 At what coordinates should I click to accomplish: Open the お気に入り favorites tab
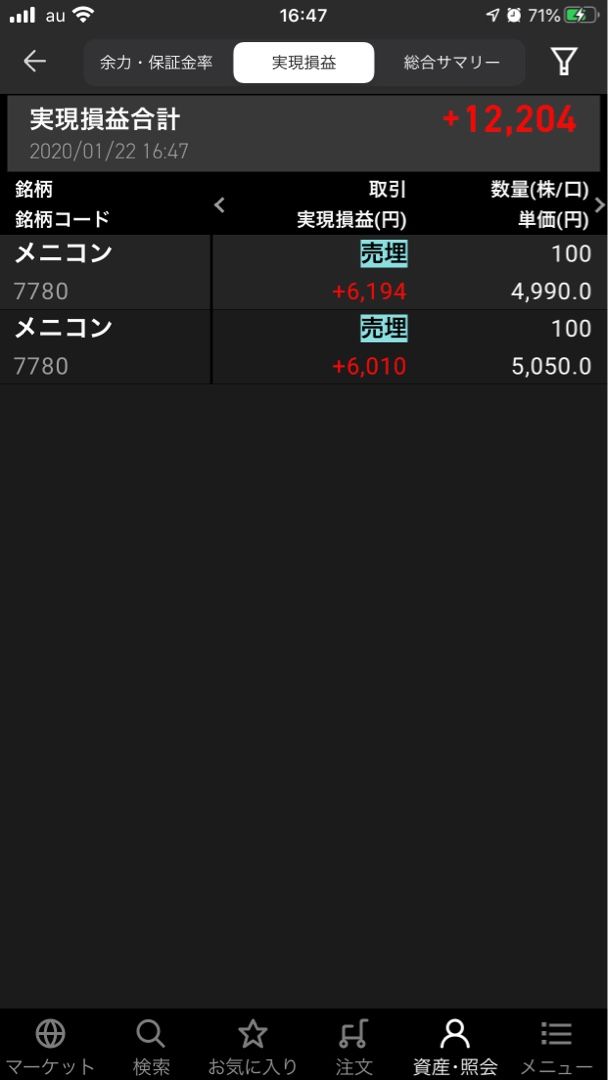tap(253, 1046)
